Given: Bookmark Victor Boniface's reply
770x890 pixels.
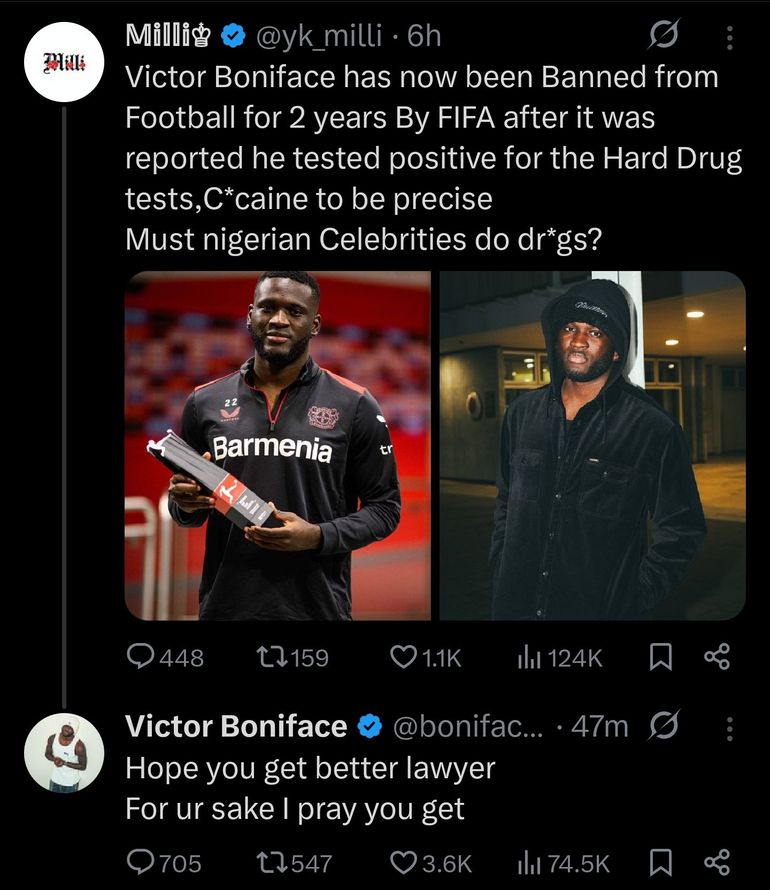Looking at the screenshot, I should click(660, 862).
